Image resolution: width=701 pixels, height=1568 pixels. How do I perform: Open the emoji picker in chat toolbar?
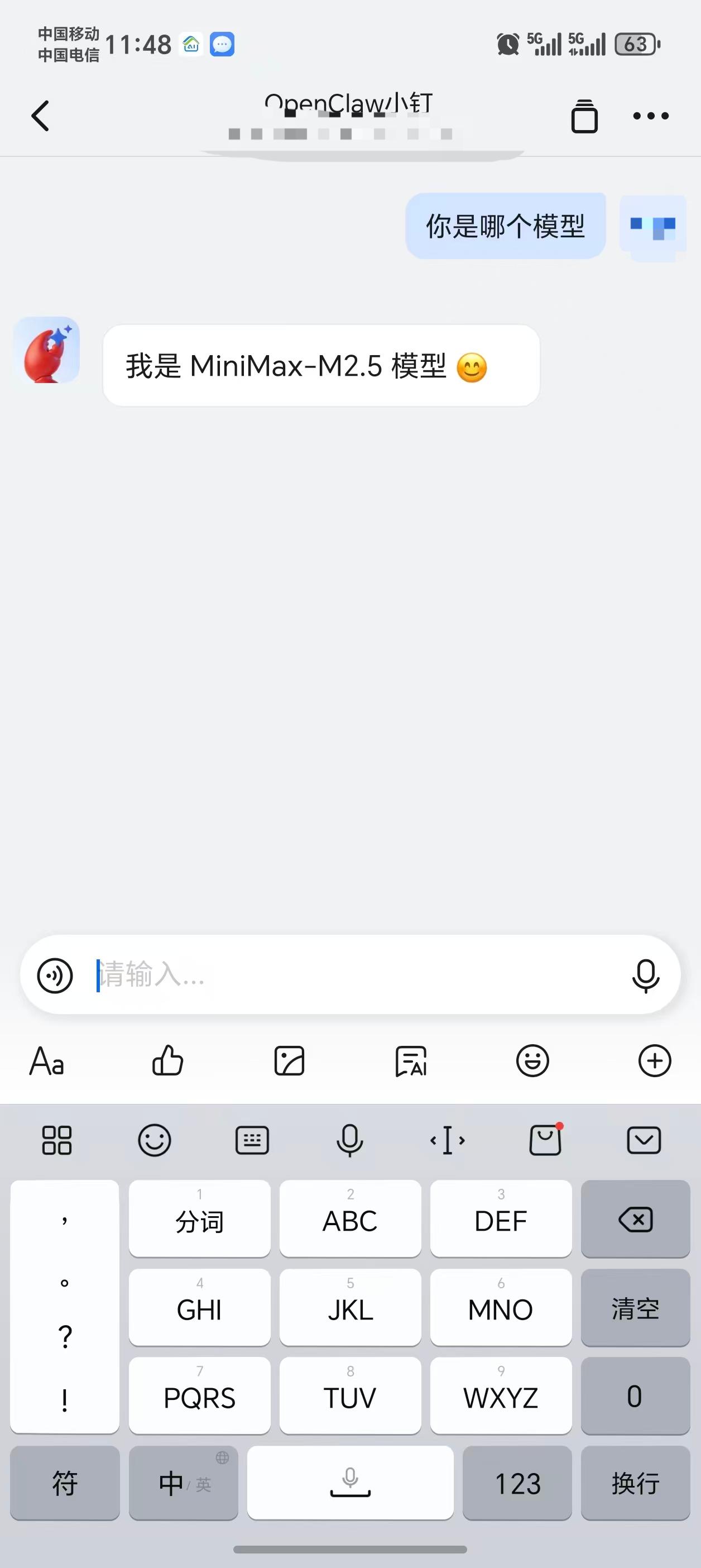[532, 1061]
